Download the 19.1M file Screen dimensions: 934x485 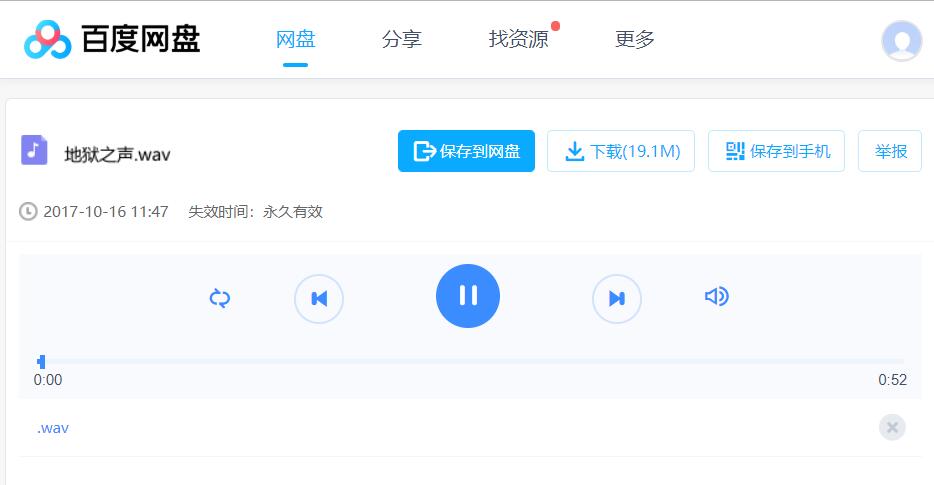click(621, 151)
